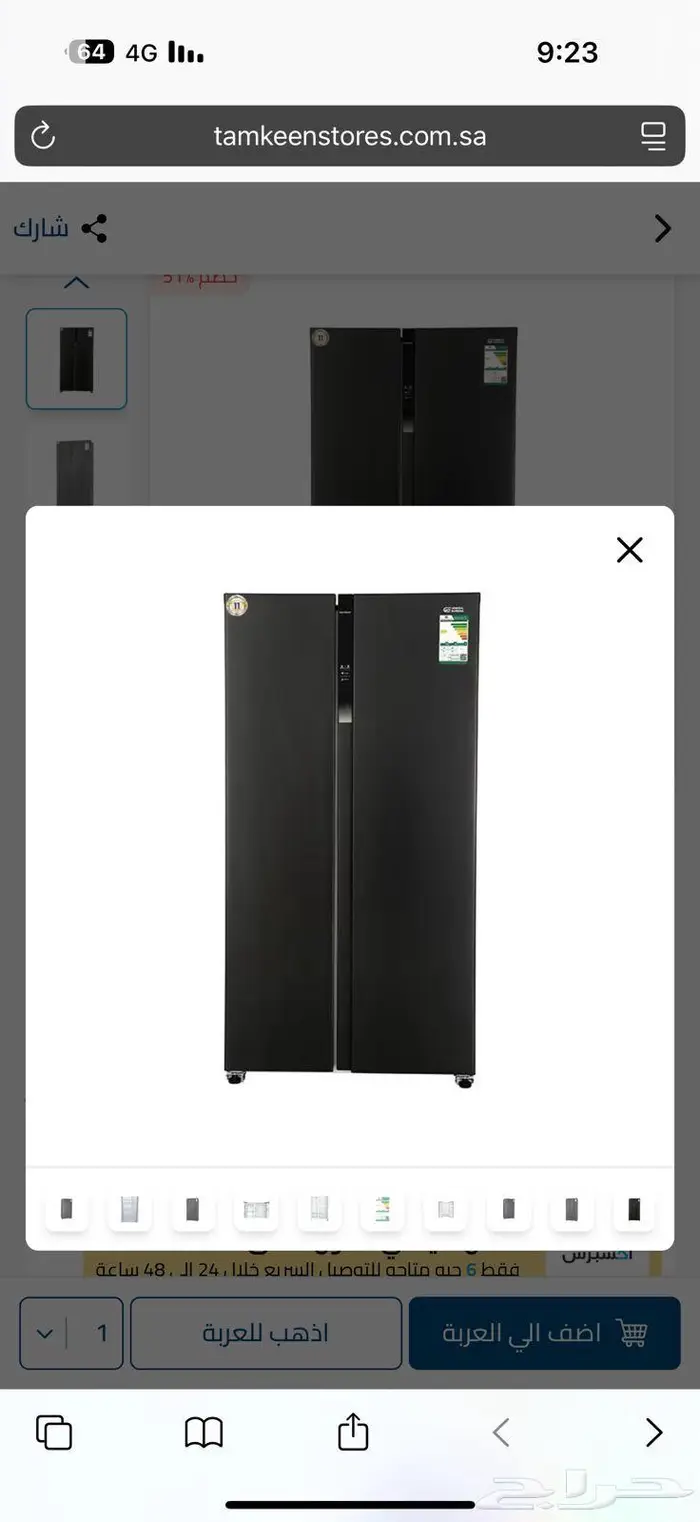Select the open-doors fridge thumbnail

pos(256,1210)
